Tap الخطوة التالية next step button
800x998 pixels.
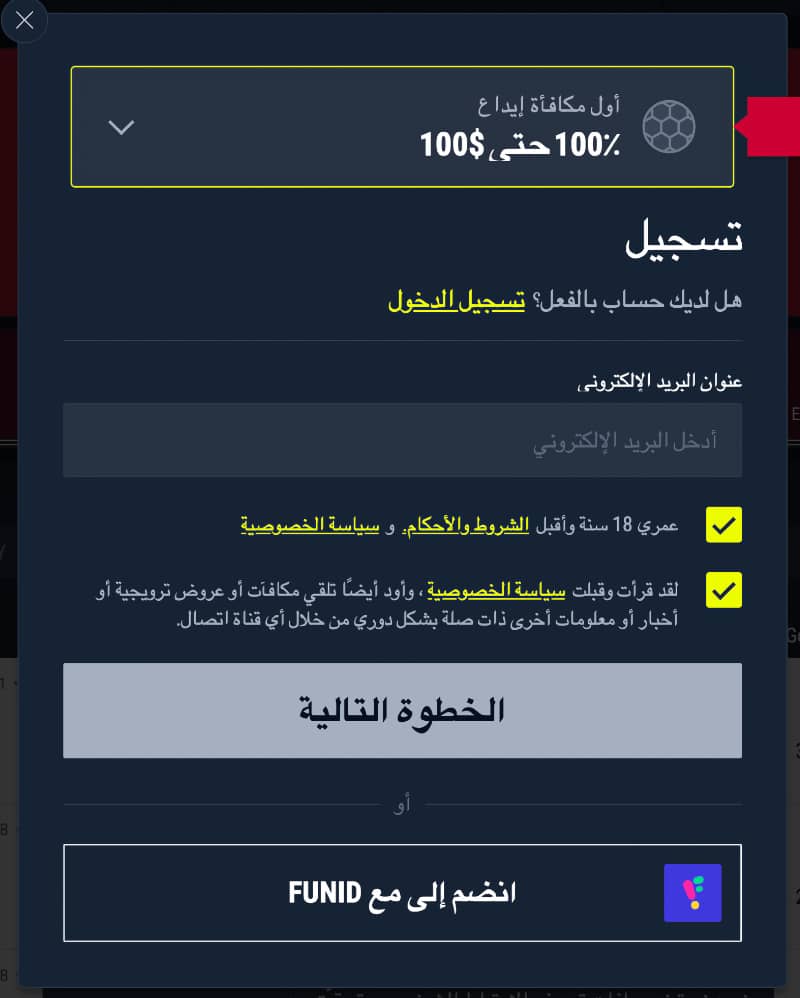tap(402, 710)
